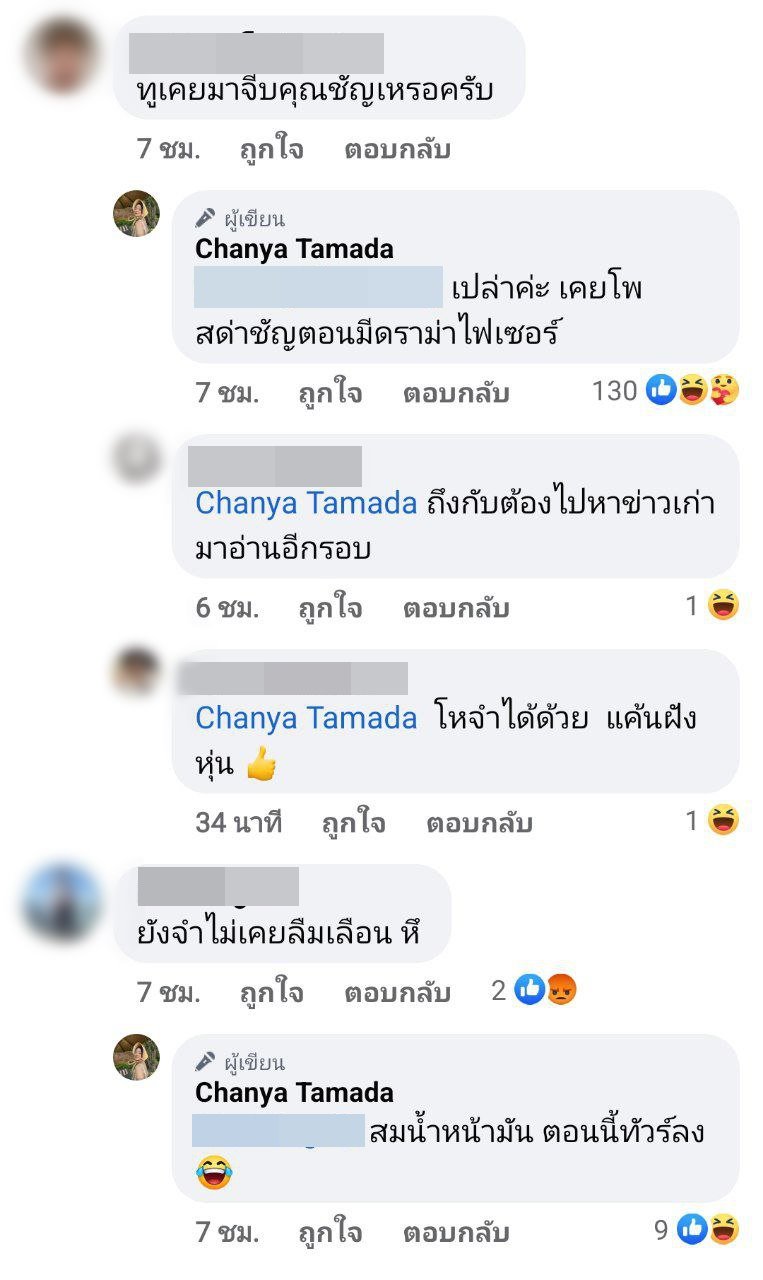View the 9 reactions on 'สมน้ำหน้ามัน' reply

click(697, 1230)
